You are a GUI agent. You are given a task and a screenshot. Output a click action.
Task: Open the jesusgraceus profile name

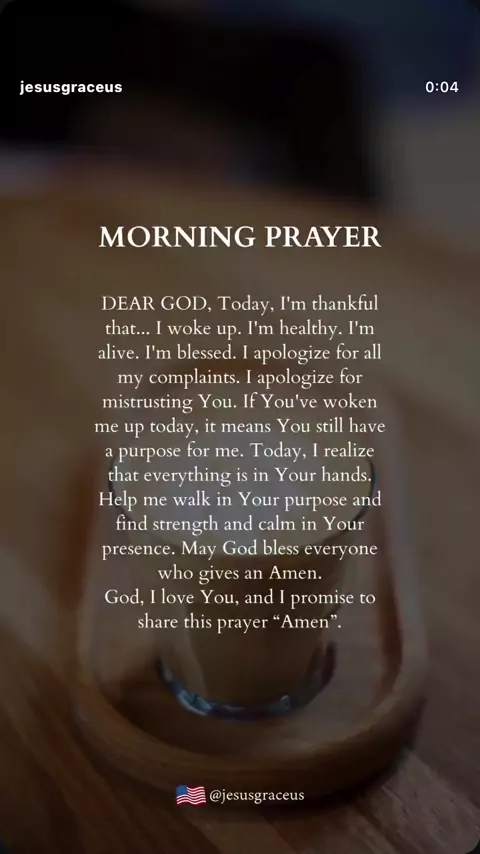click(71, 87)
